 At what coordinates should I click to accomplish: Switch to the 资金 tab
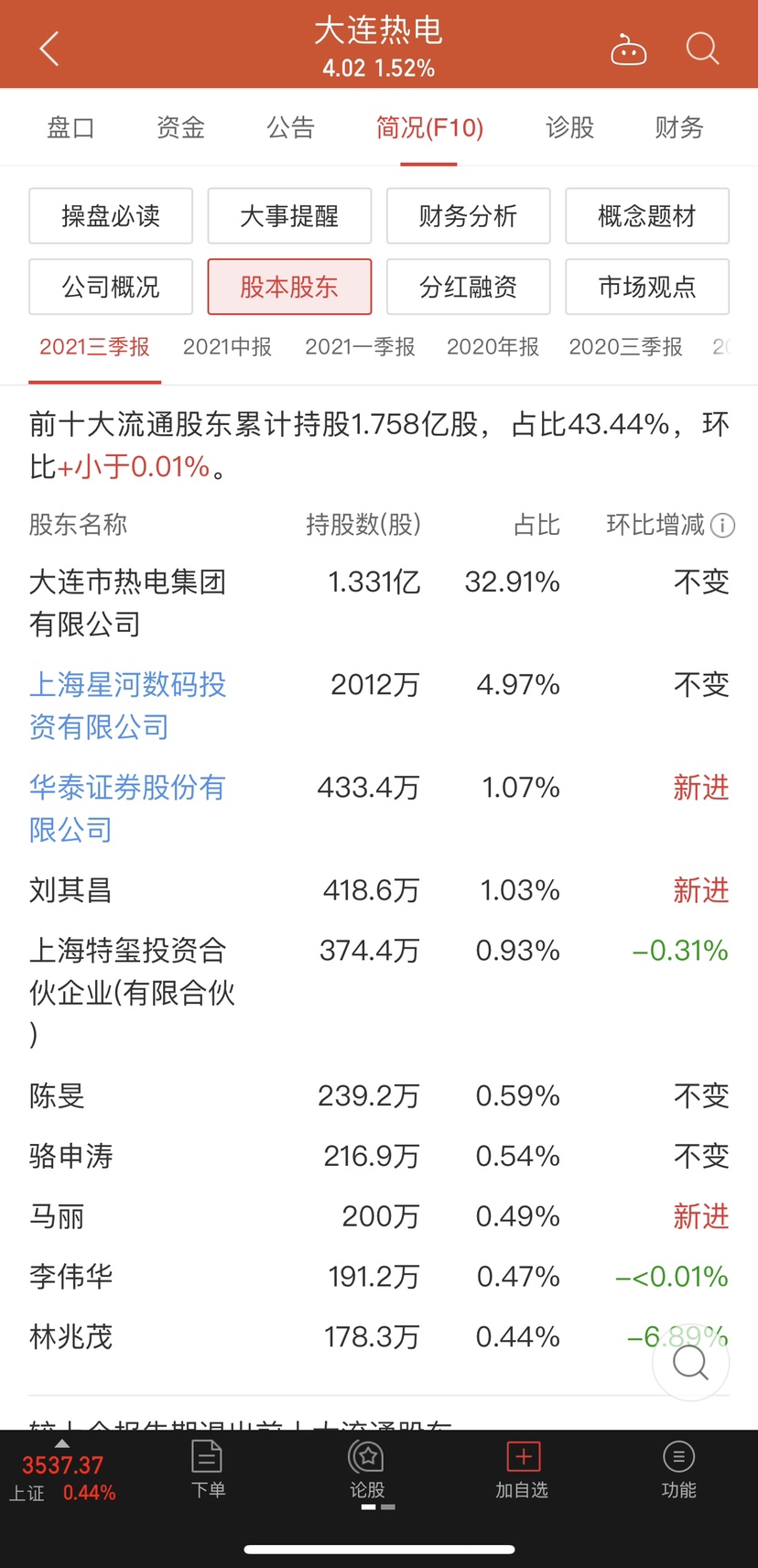pos(180,127)
